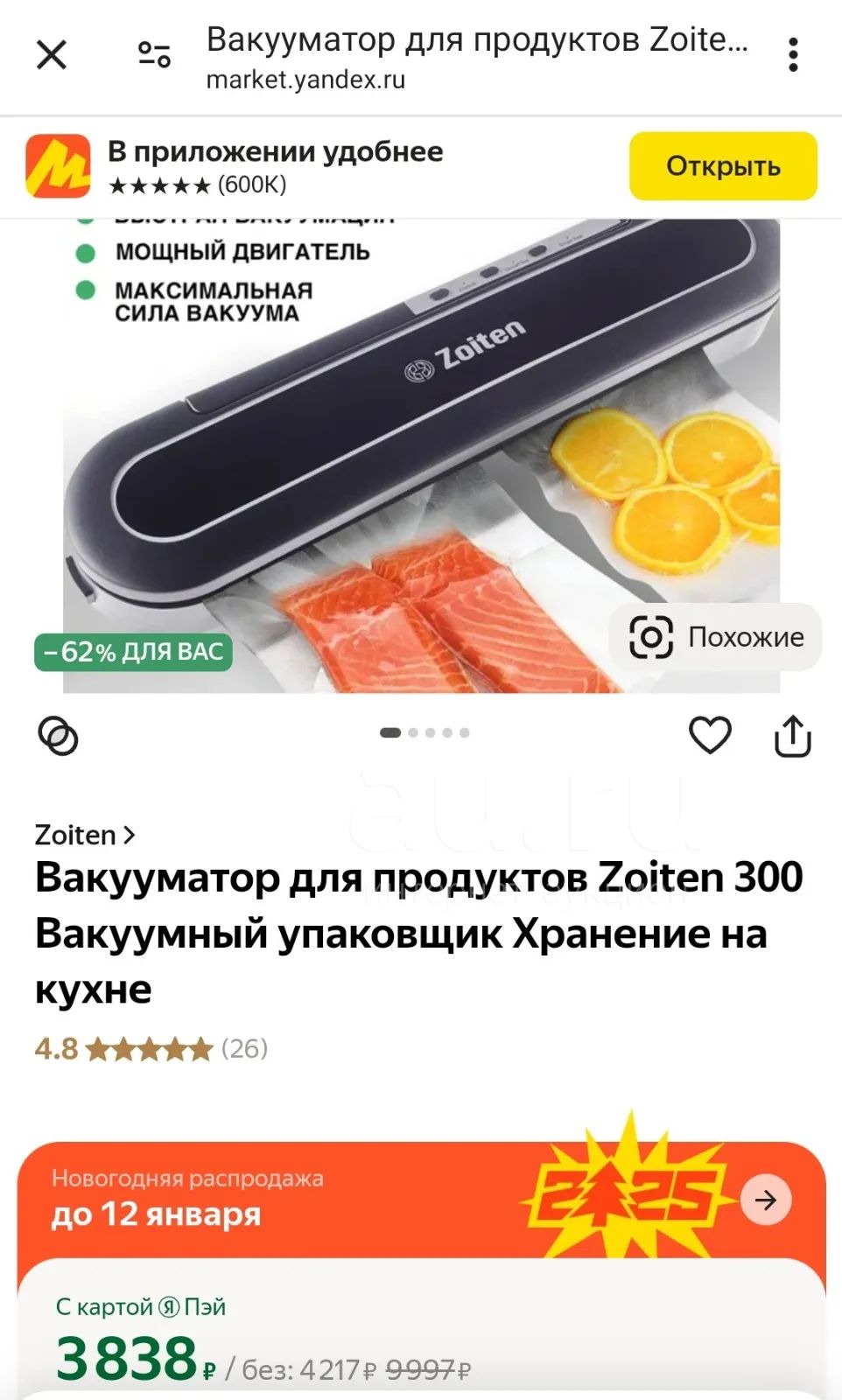842x1400 pixels.
Task: Open the browser overflow menu
Action: click(793, 55)
